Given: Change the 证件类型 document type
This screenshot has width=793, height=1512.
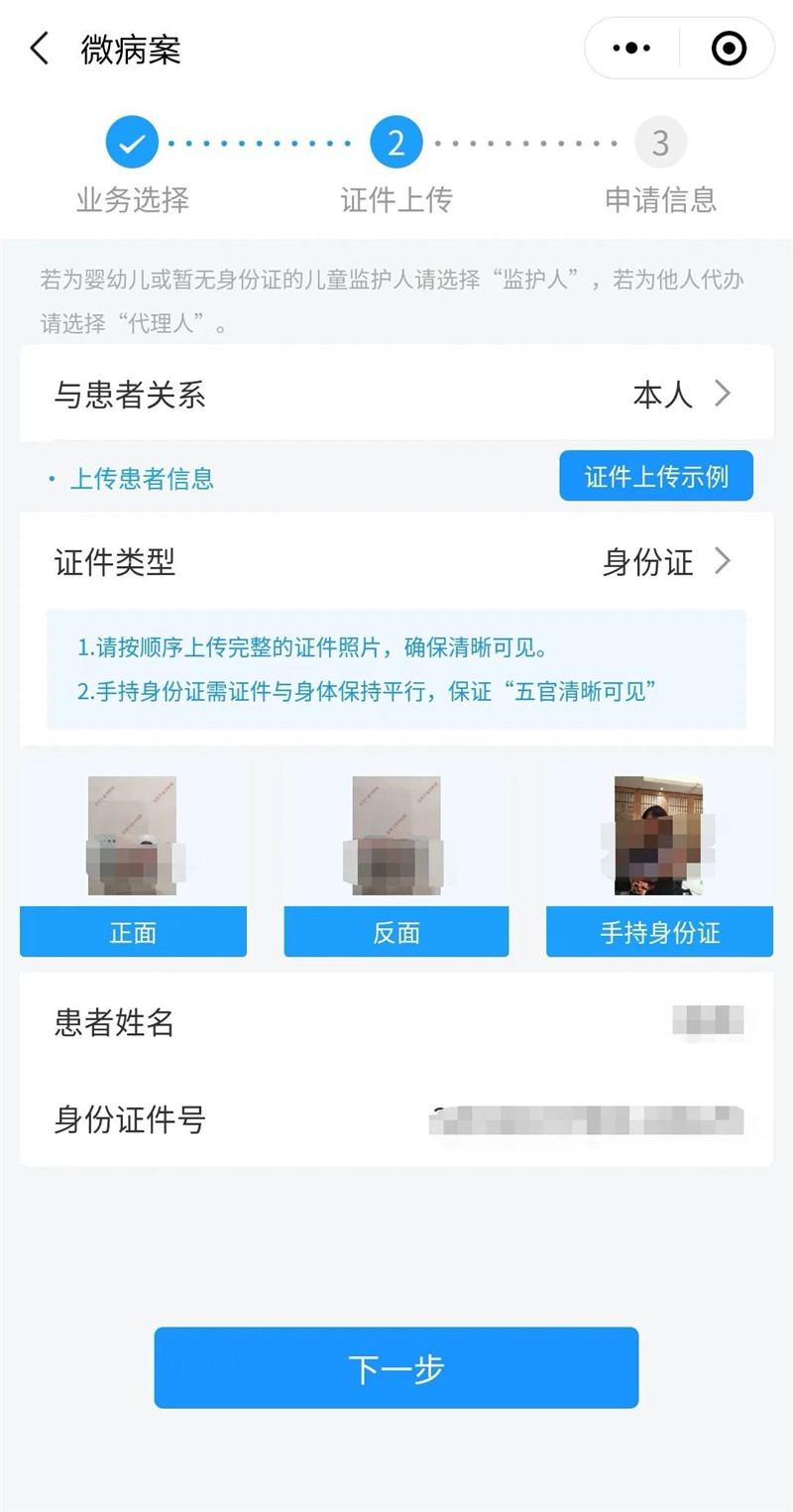Looking at the screenshot, I should click(x=396, y=562).
